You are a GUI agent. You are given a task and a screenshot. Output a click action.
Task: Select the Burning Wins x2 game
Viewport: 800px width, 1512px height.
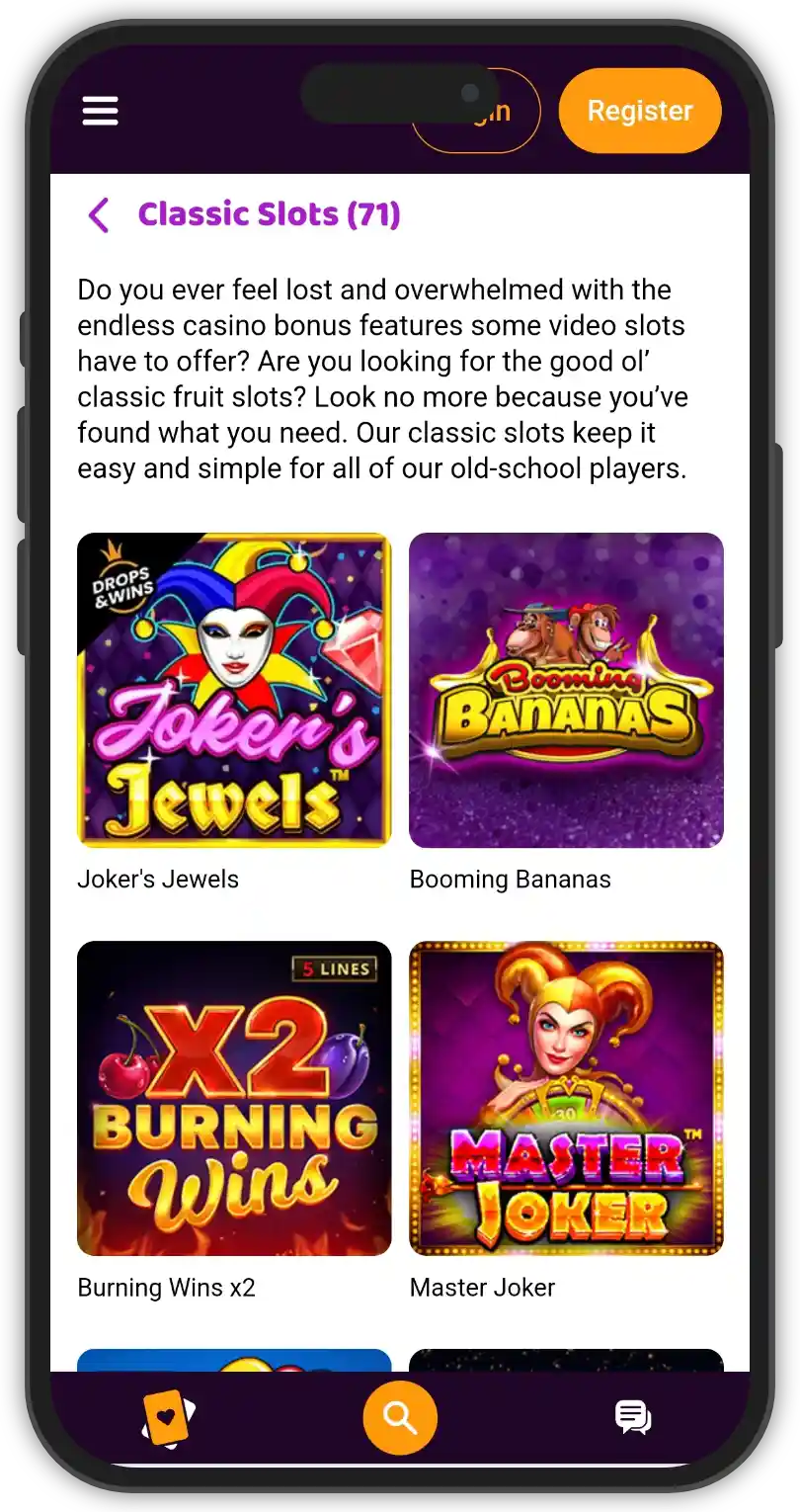click(x=234, y=1098)
